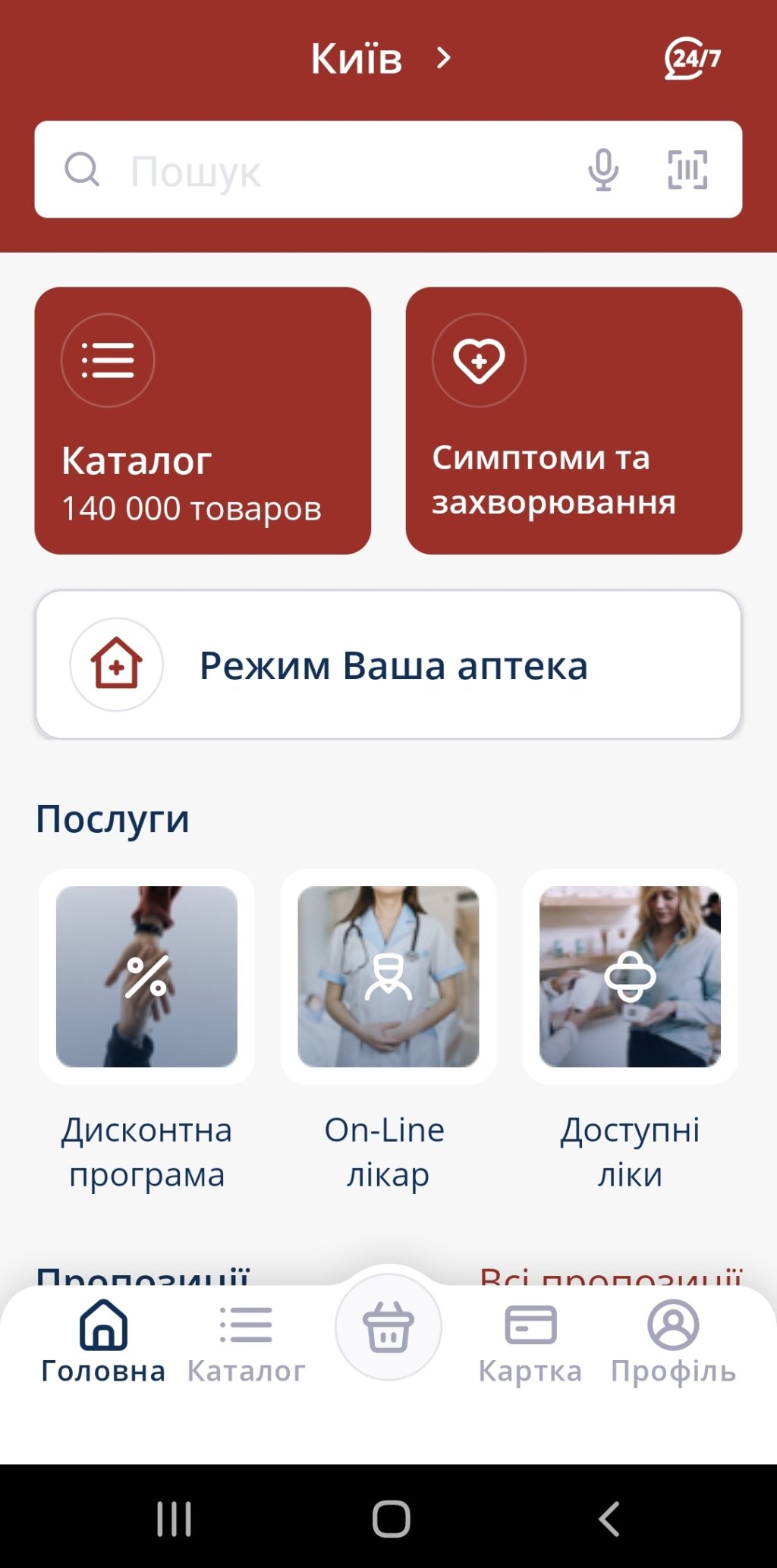The height and width of the screenshot is (1568, 777).
Task: Change the city from Київ
Action: [x=379, y=58]
